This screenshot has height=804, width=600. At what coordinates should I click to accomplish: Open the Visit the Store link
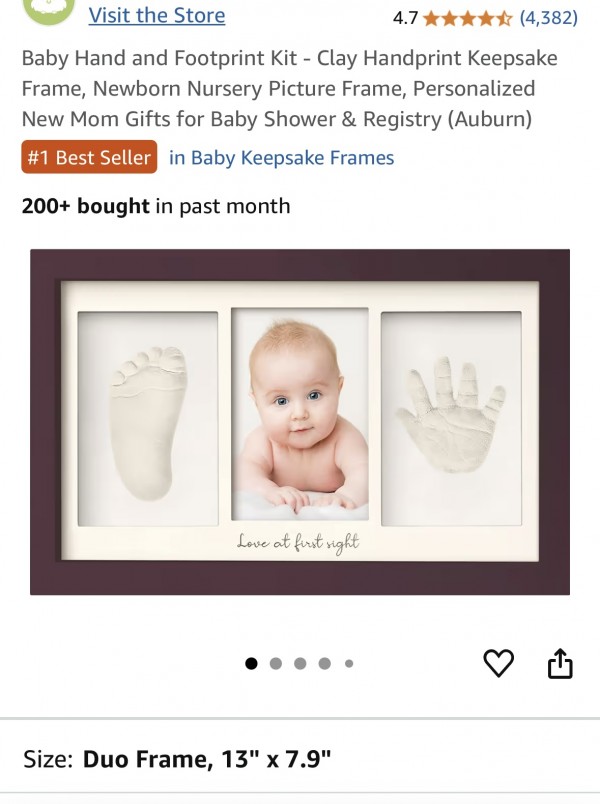(x=157, y=16)
